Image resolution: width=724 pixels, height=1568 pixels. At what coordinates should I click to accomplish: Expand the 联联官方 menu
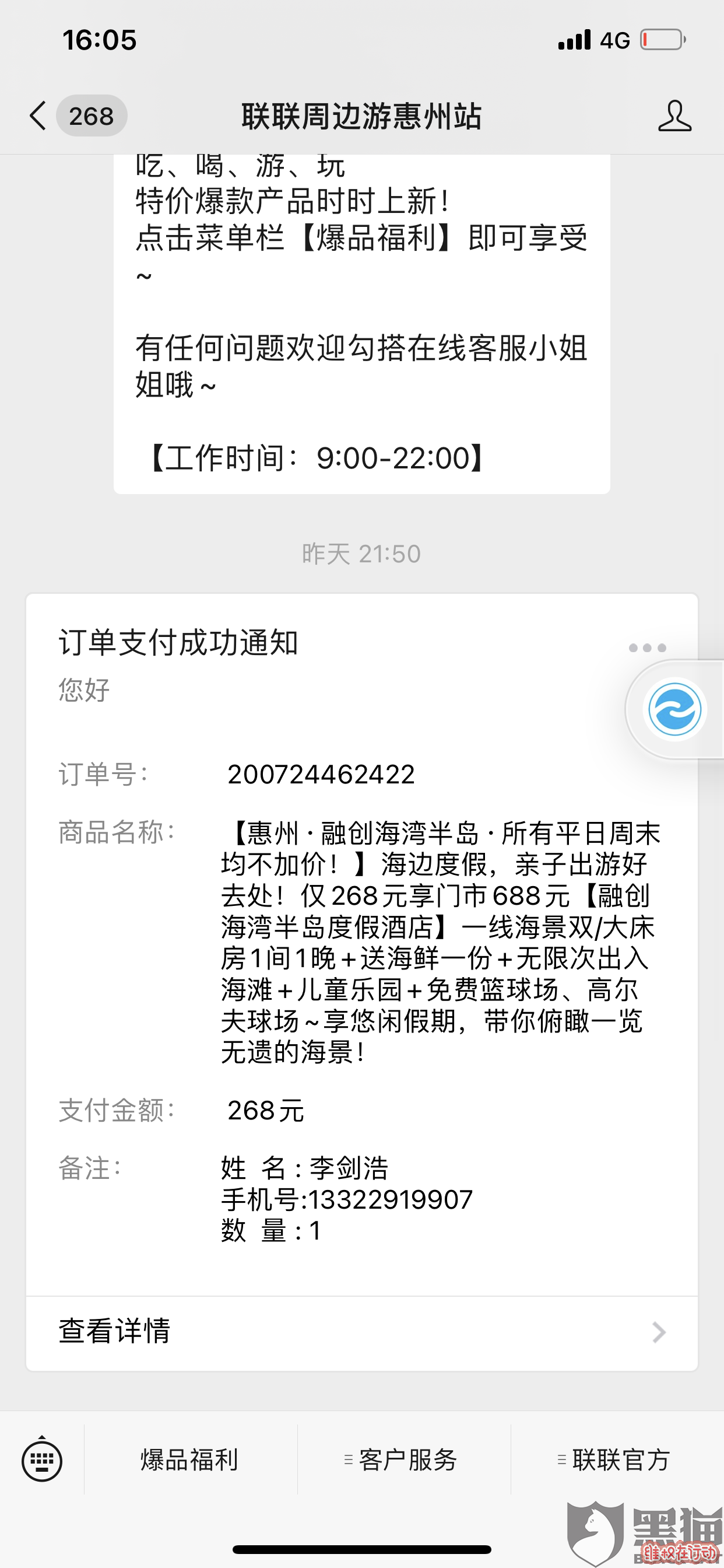(x=616, y=1459)
